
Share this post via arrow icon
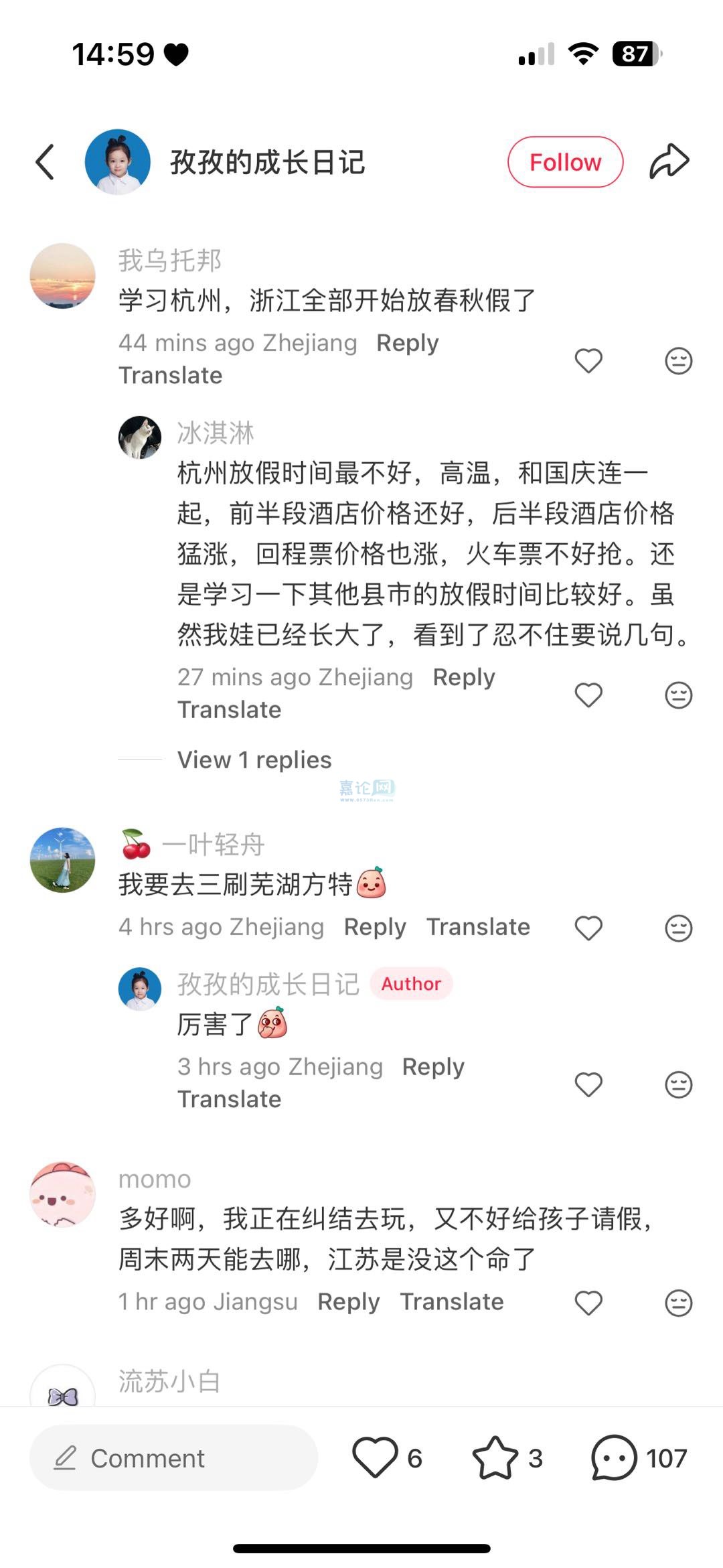point(669,162)
